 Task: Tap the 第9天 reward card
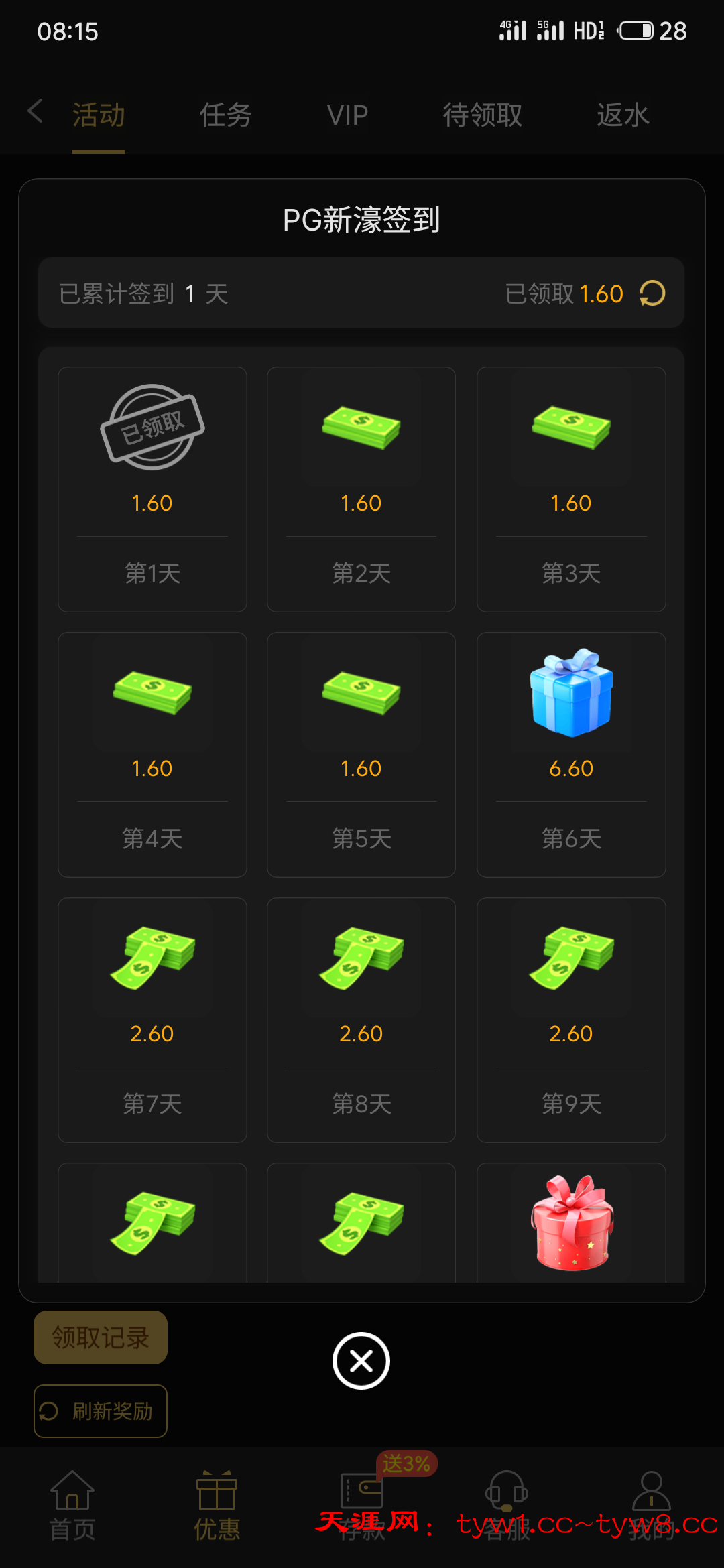[570, 1020]
